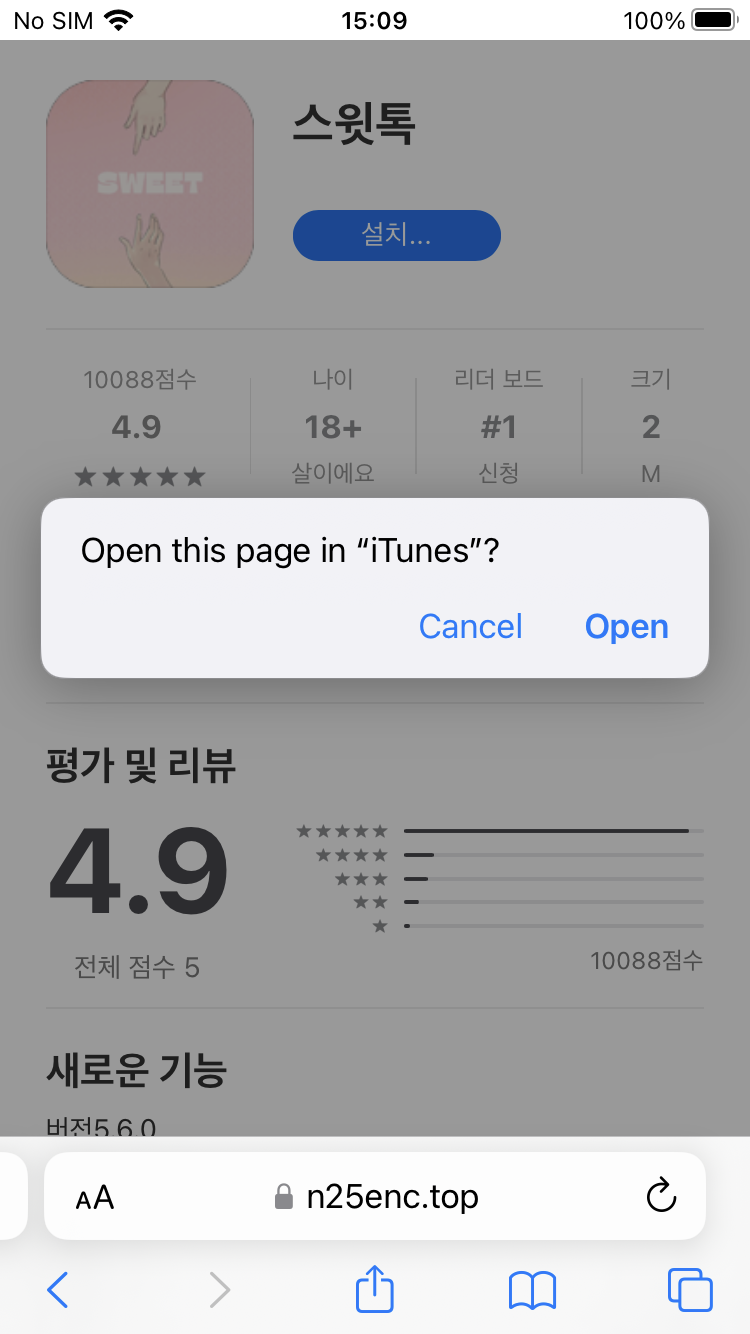
Task: Tap the n25enc.top address bar
Action: [390, 1197]
